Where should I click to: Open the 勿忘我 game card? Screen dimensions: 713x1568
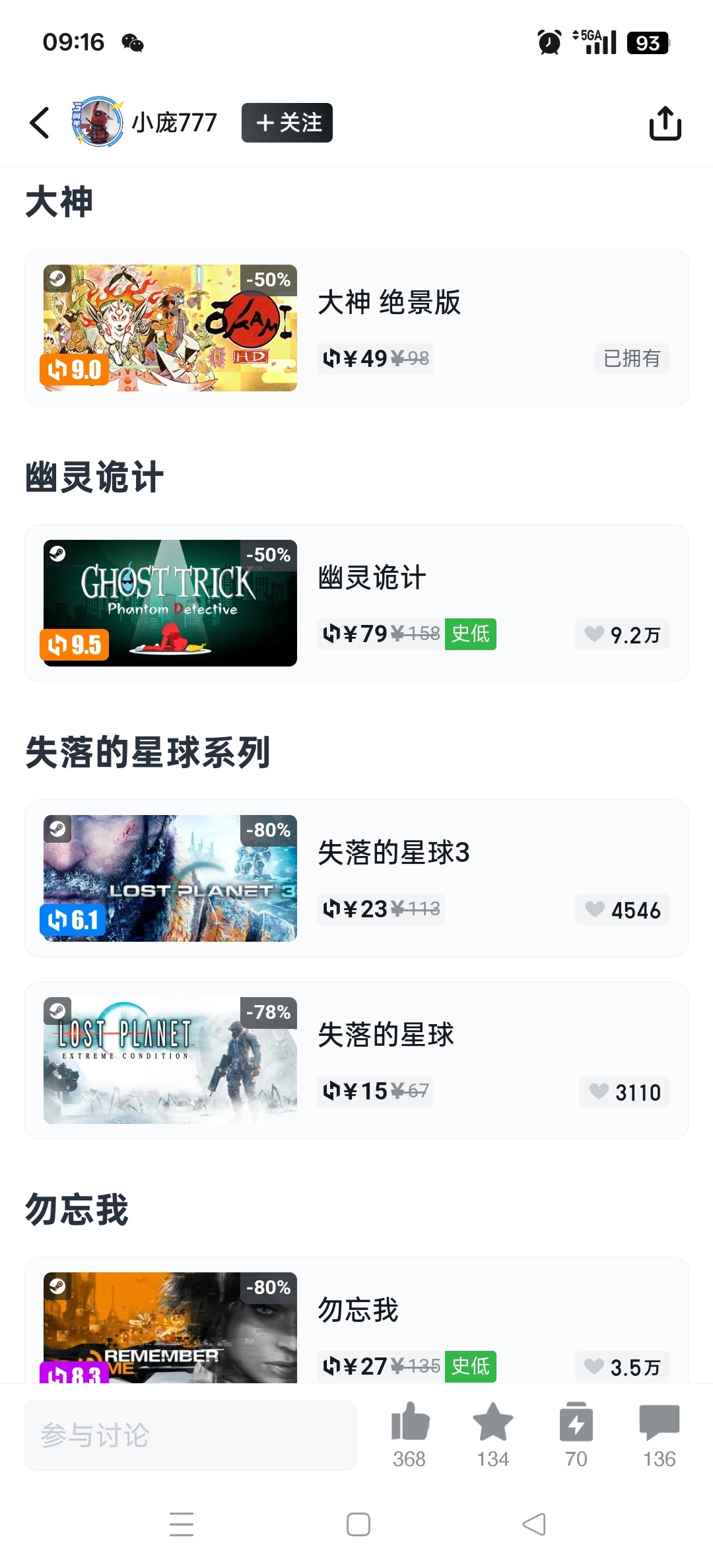pyautogui.click(x=356, y=1321)
